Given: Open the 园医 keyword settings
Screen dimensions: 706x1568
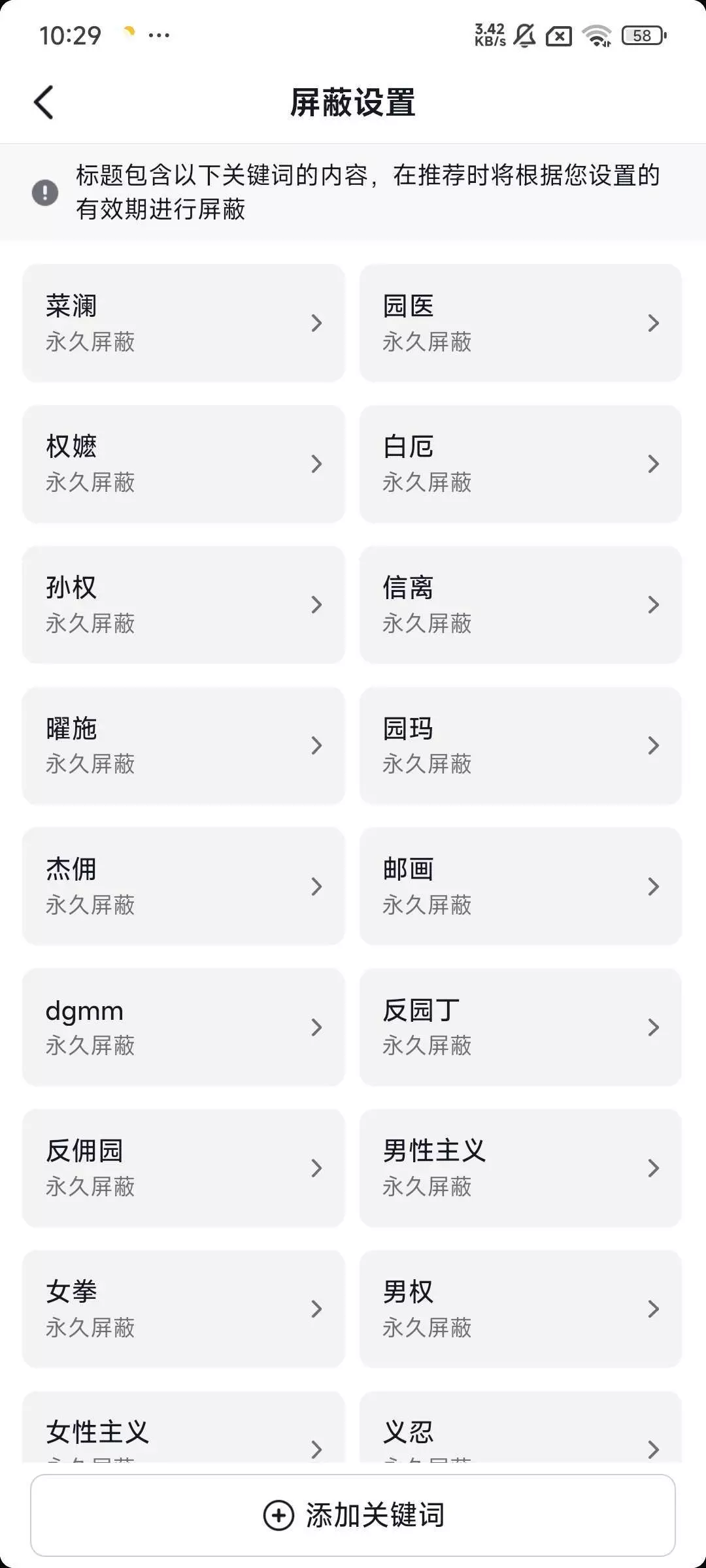Looking at the screenshot, I should click(x=520, y=323).
